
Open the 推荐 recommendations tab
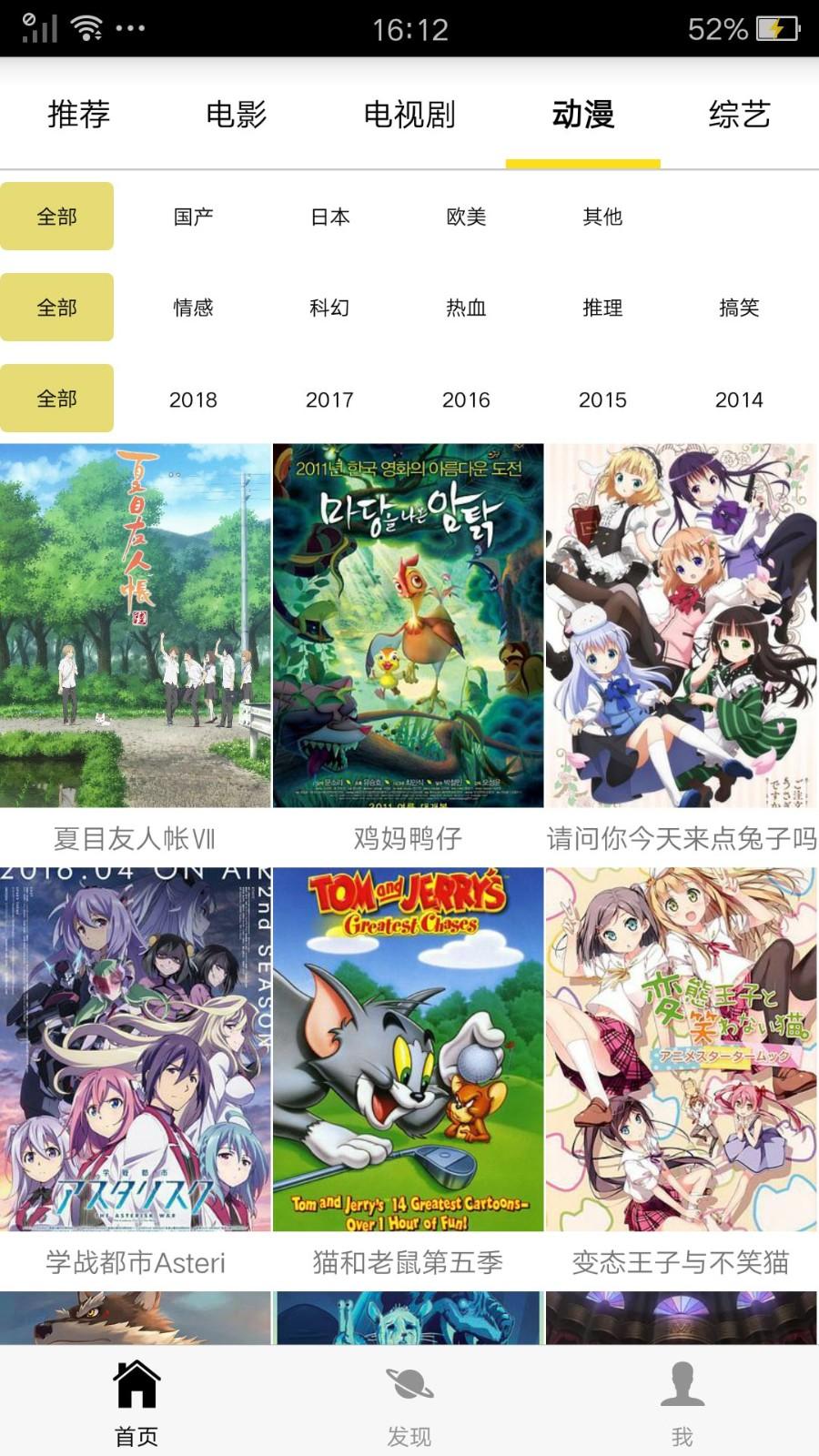pos(78,114)
